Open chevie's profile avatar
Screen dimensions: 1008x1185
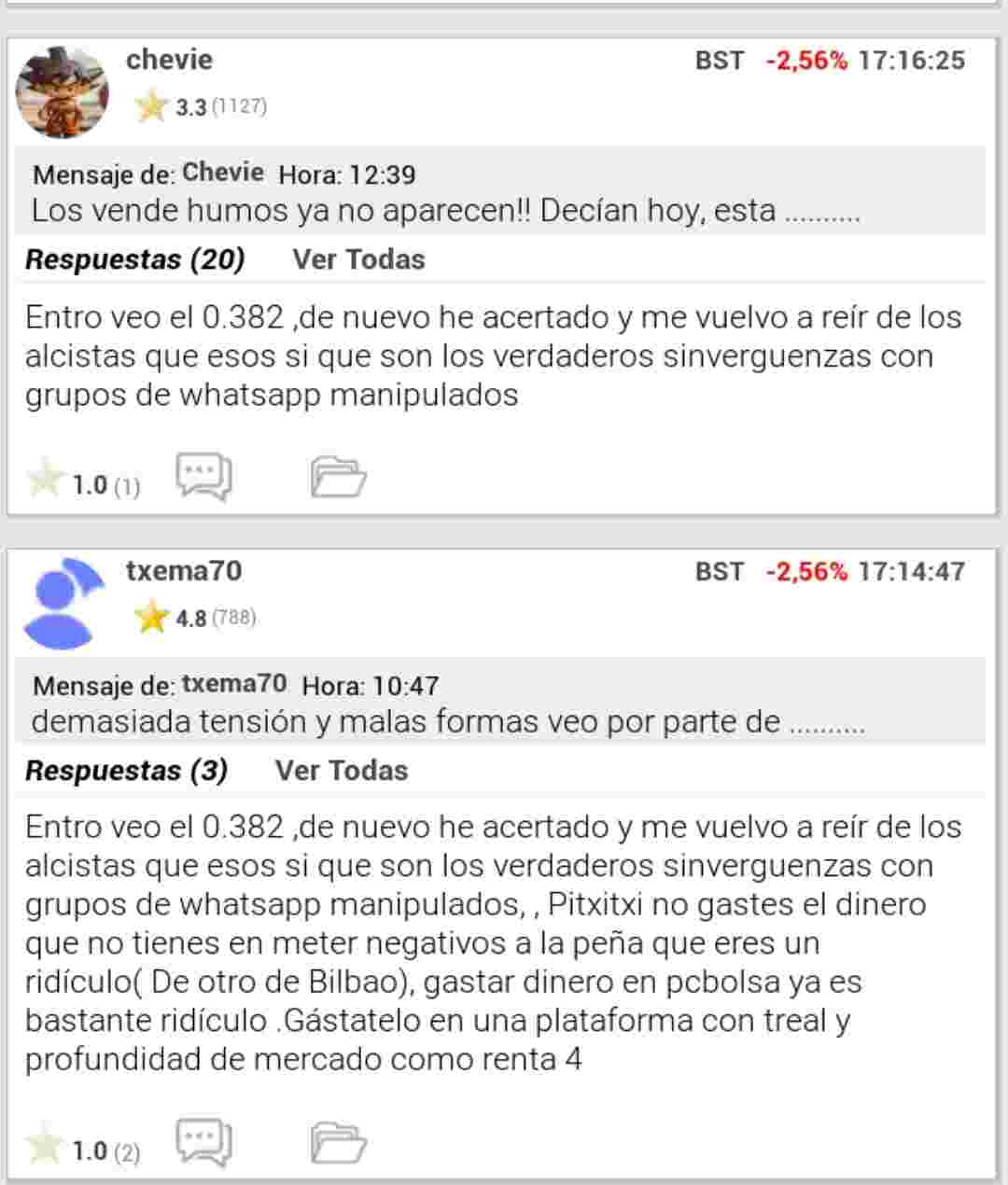tap(63, 92)
